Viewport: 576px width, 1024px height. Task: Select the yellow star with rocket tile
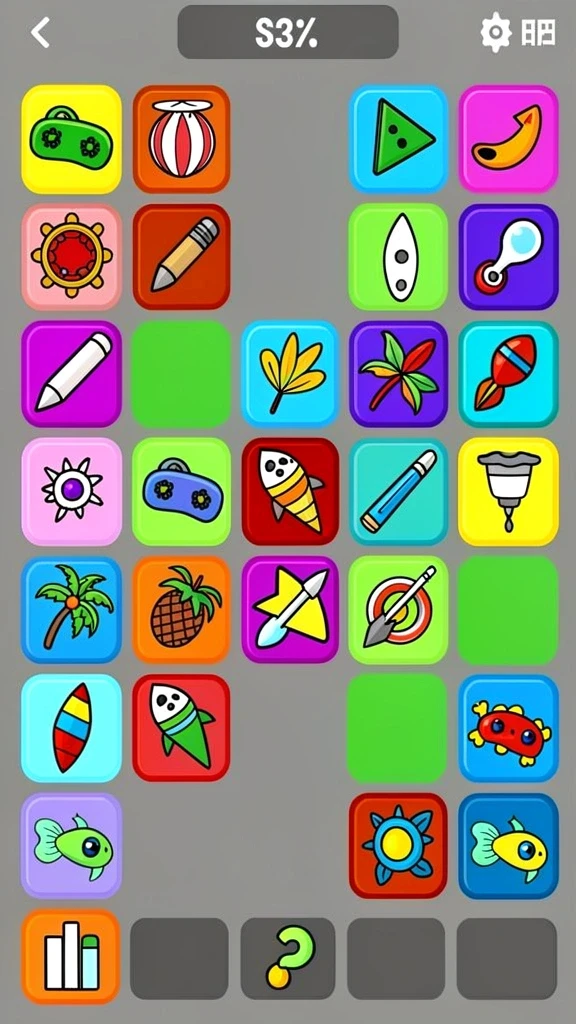291,609
